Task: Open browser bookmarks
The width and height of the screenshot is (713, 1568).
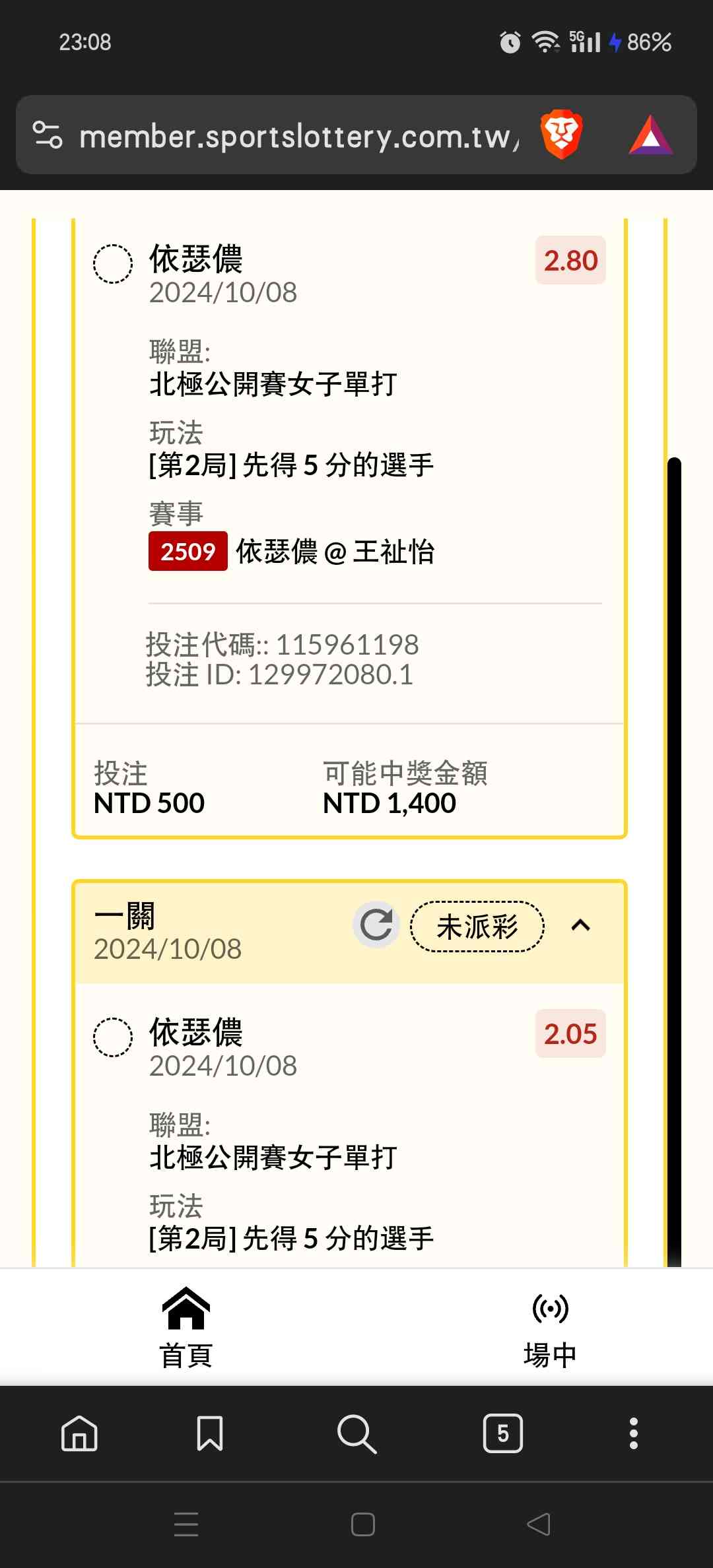Action: click(x=210, y=1433)
